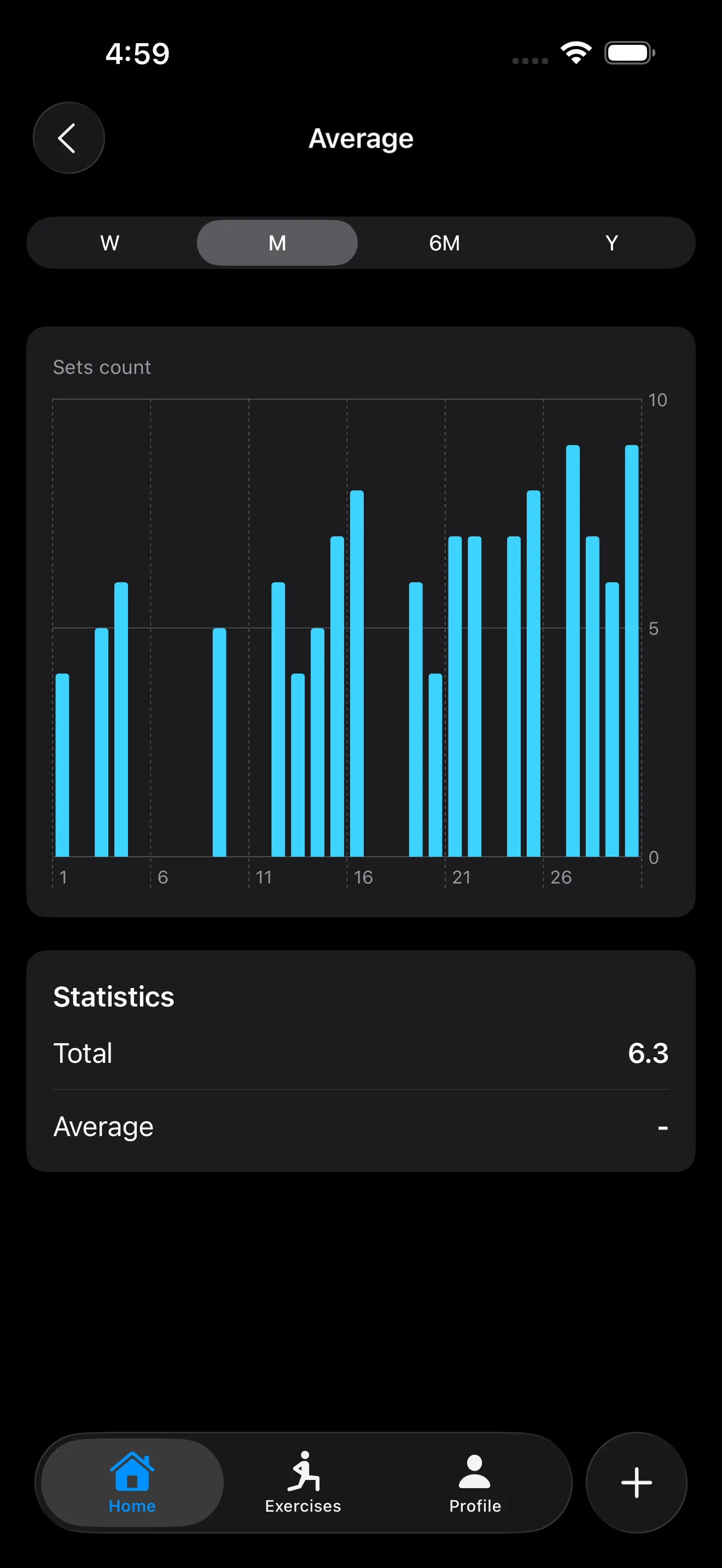Open the Home tab
Image resolution: width=722 pixels, height=1568 pixels.
click(132, 1483)
